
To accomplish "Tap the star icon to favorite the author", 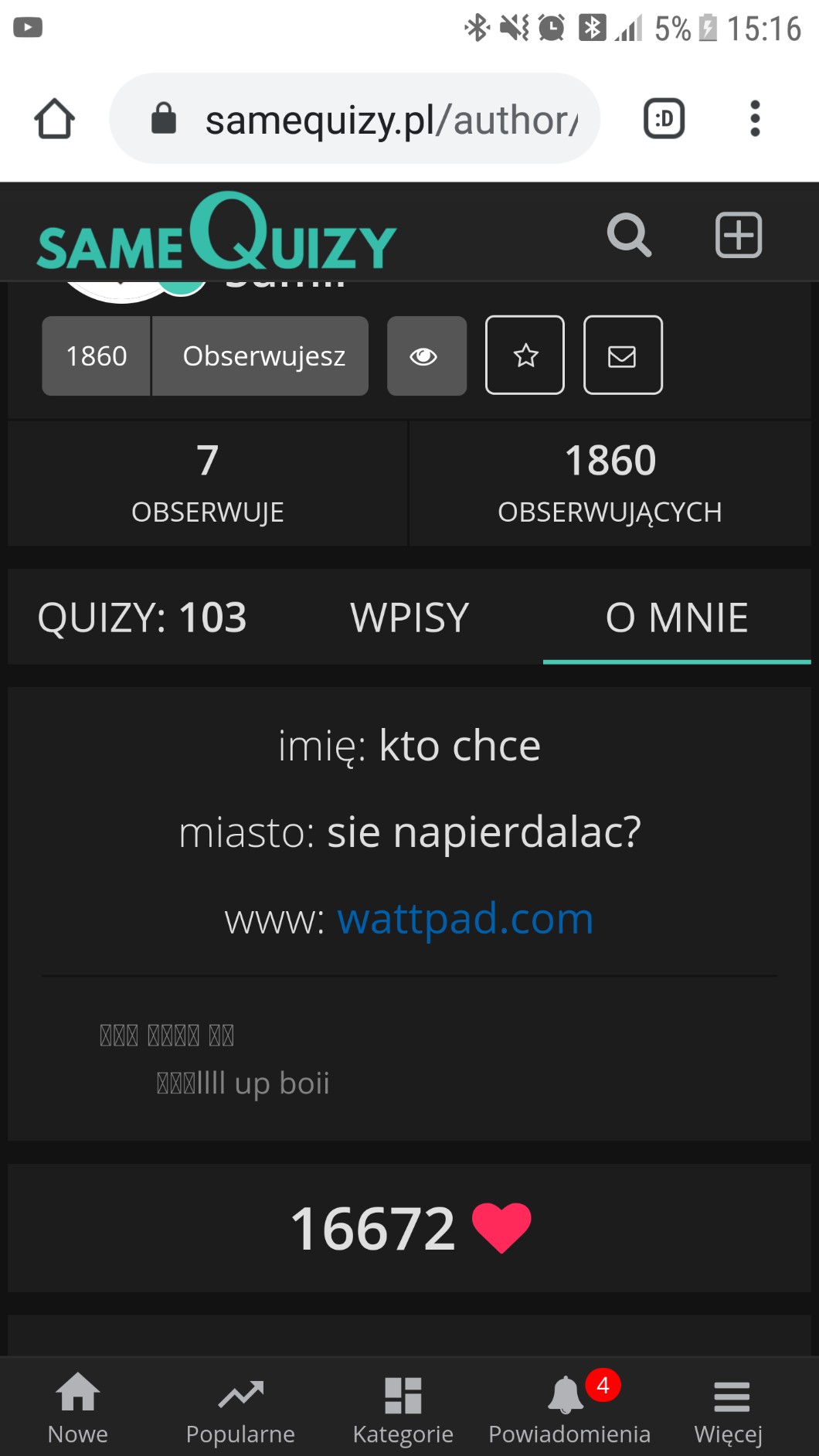I will [525, 355].
